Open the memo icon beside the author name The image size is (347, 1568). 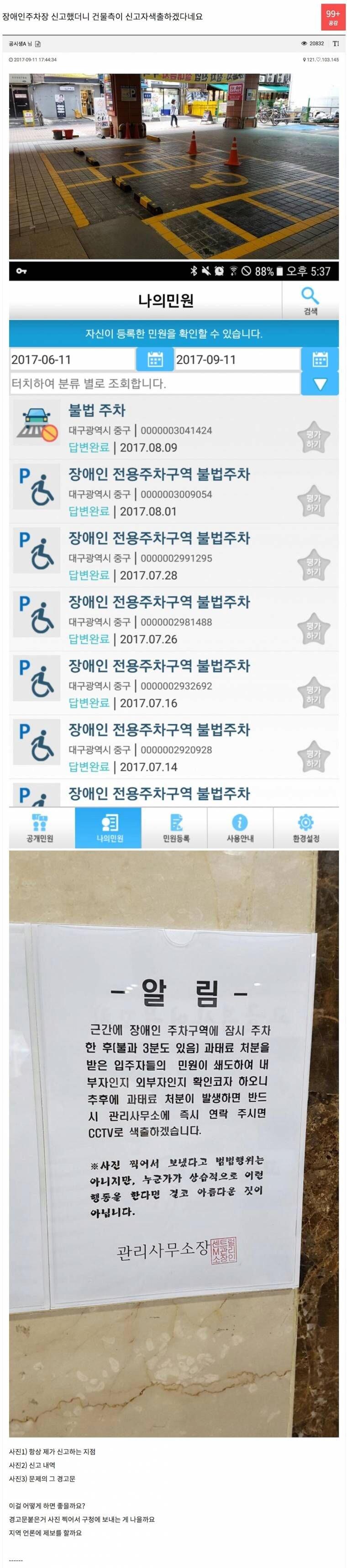[38, 44]
